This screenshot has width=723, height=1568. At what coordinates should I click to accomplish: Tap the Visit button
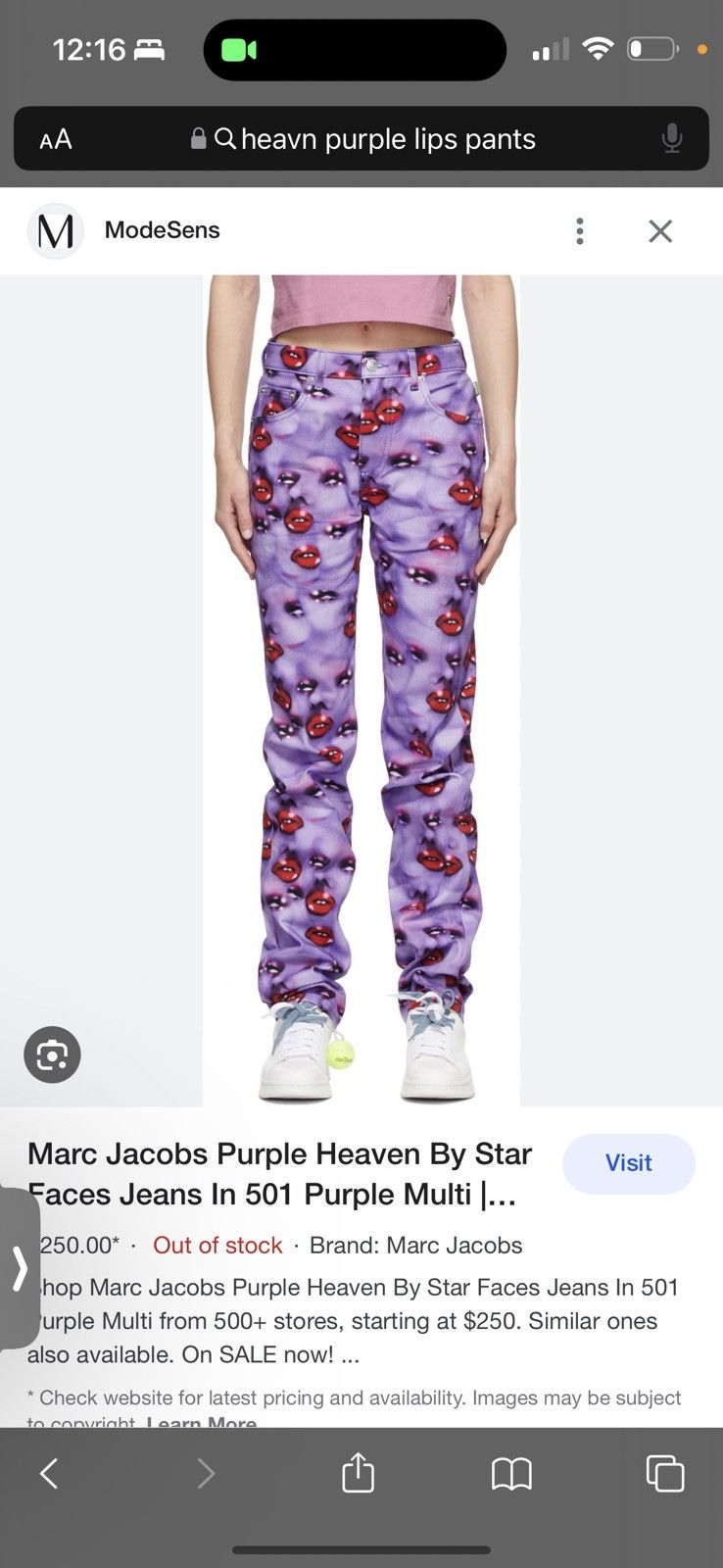tap(629, 1163)
